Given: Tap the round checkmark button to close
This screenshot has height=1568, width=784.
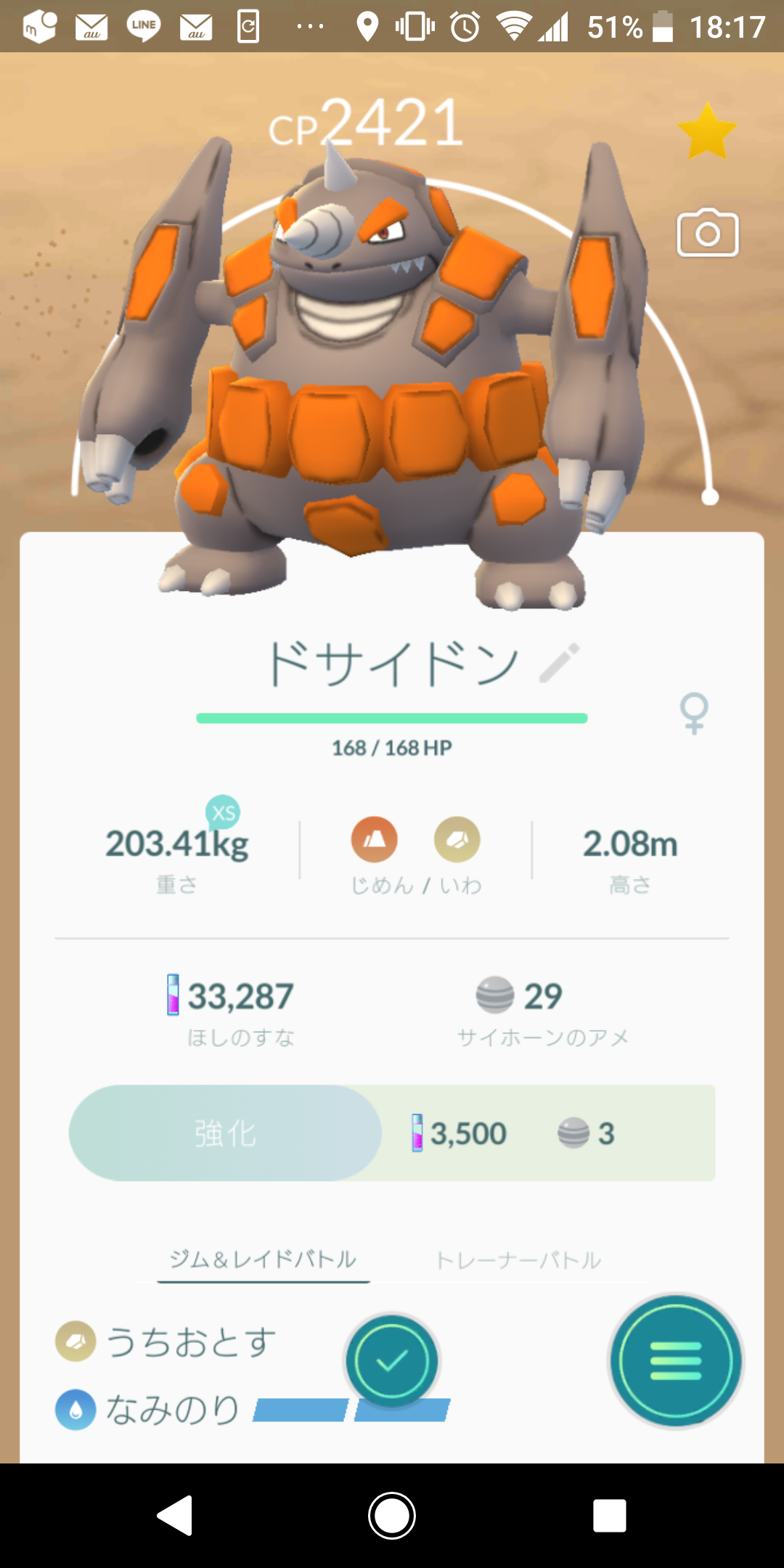Looking at the screenshot, I should [x=392, y=1361].
